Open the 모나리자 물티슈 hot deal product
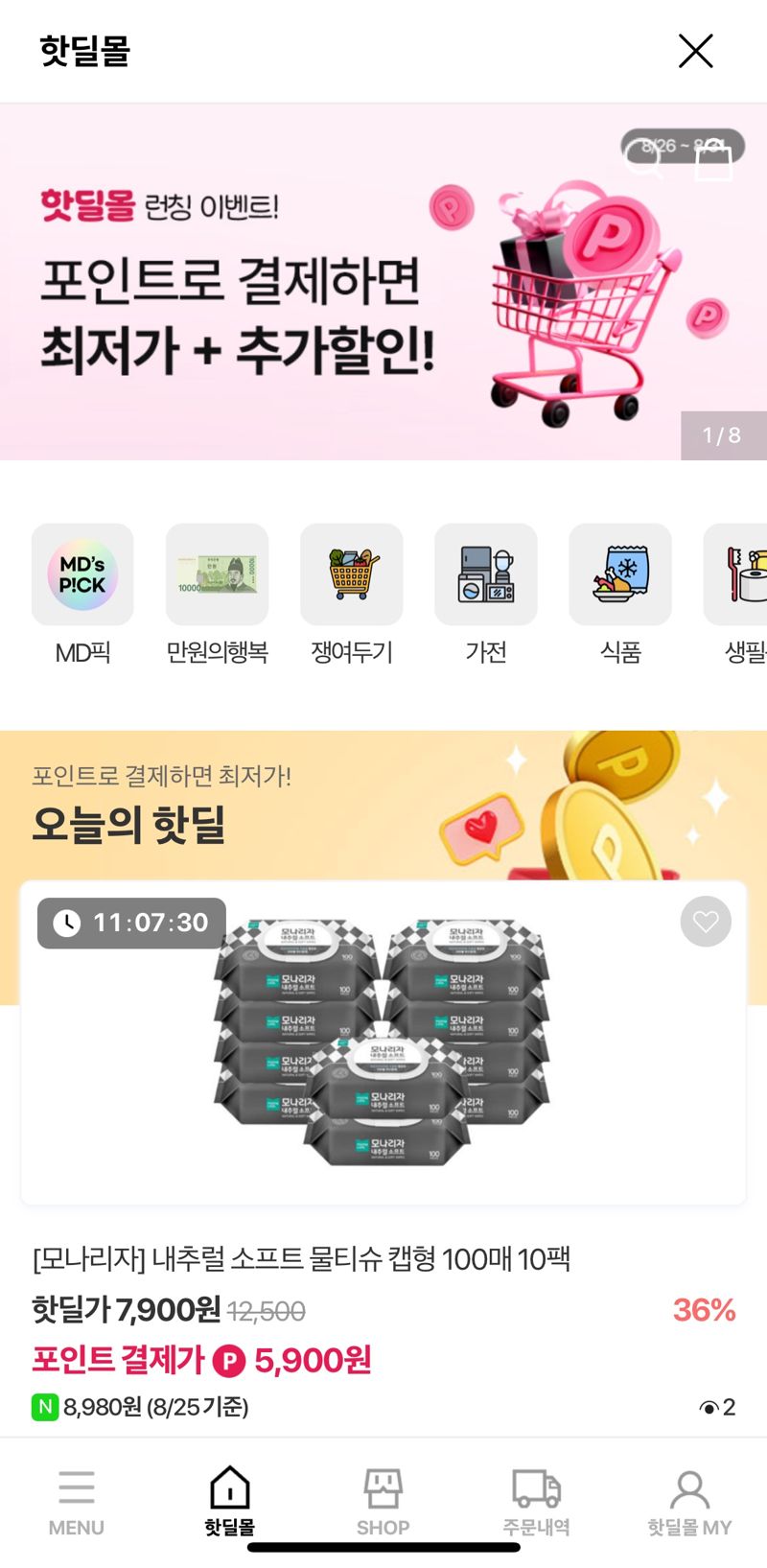This screenshot has width=767, height=1568. tap(383, 1045)
